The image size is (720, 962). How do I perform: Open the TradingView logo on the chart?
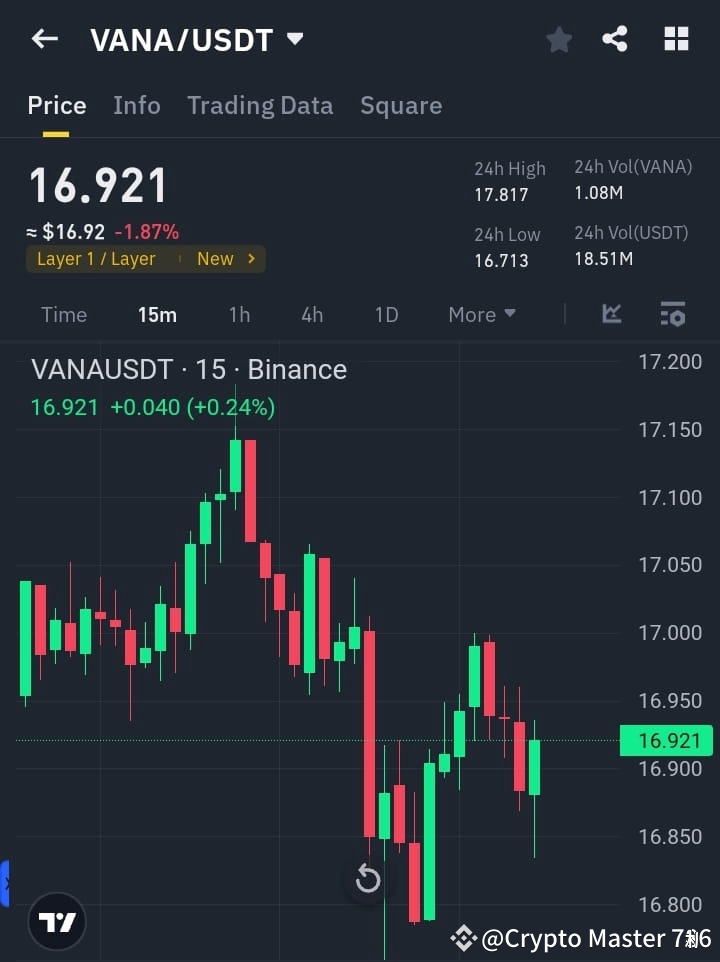pyautogui.click(x=56, y=921)
